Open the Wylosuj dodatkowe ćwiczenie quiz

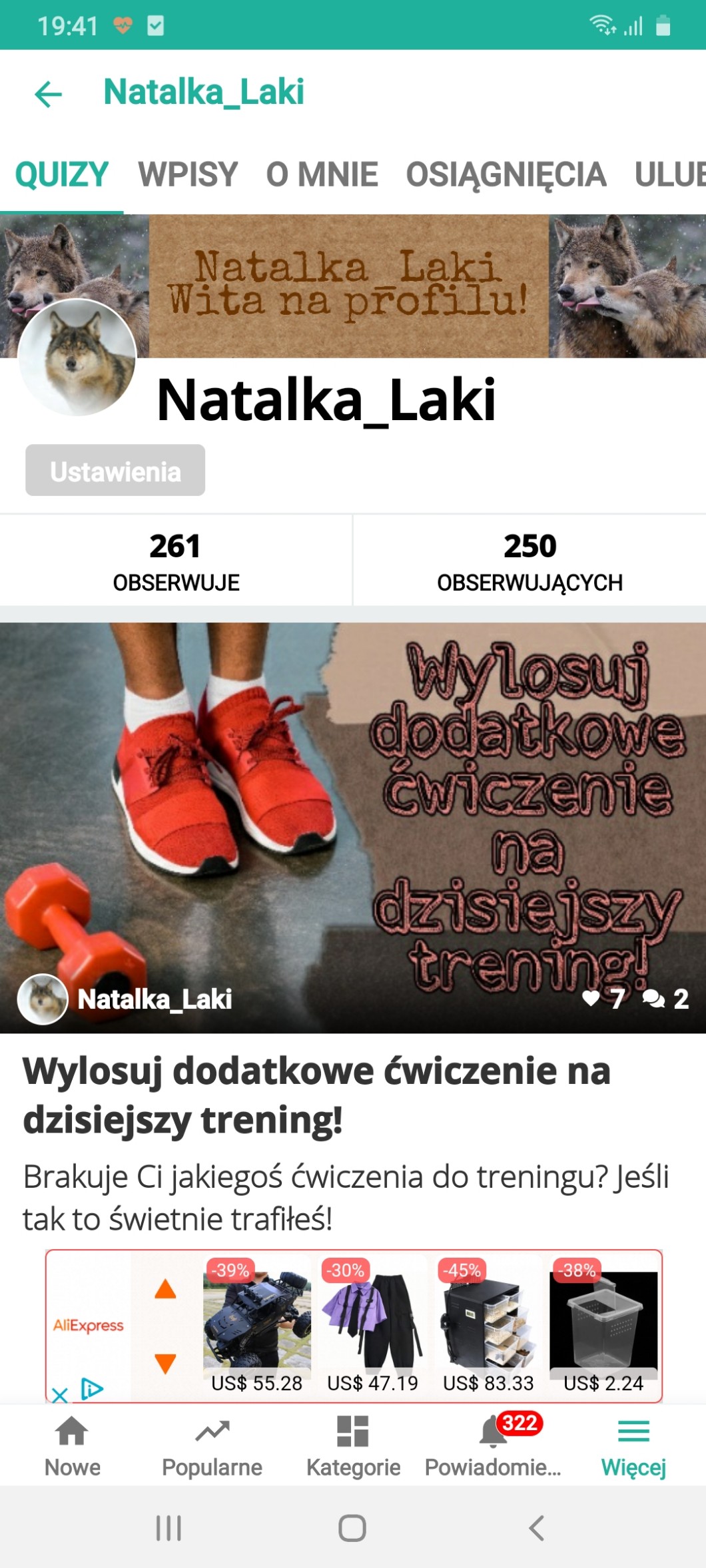pos(316,1094)
